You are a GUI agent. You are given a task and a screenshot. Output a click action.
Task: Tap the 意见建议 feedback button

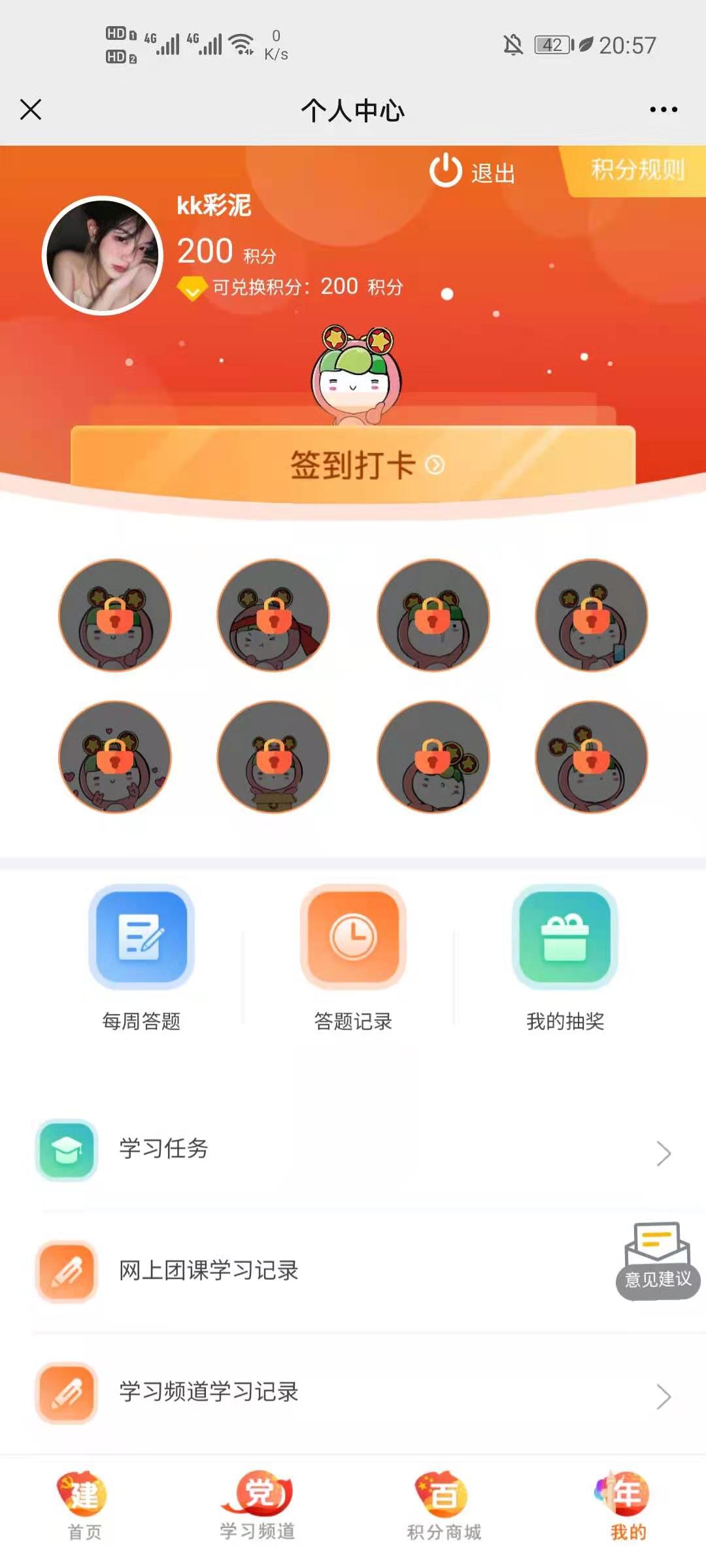tap(658, 1261)
